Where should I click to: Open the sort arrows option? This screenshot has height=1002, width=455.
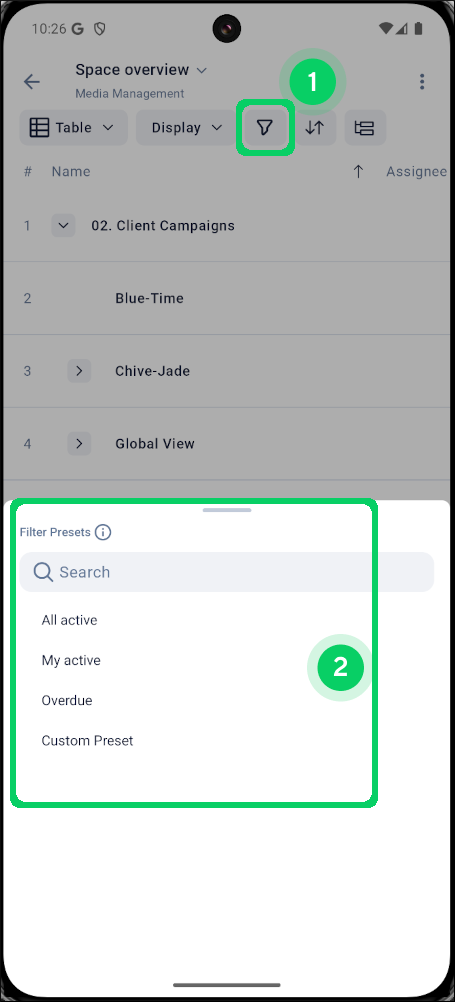[314, 128]
